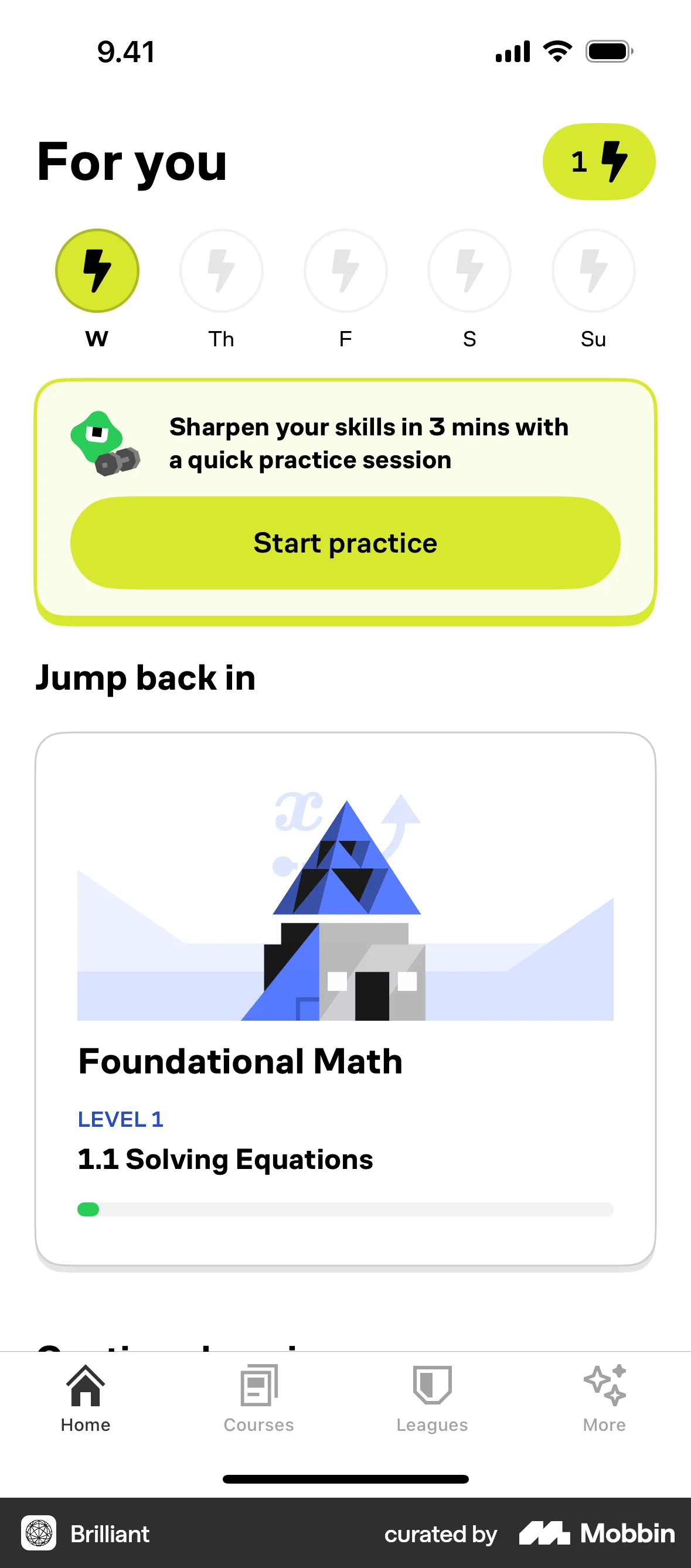Open the streak counter badge
The image size is (691, 1568).
pyautogui.click(x=598, y=162)
